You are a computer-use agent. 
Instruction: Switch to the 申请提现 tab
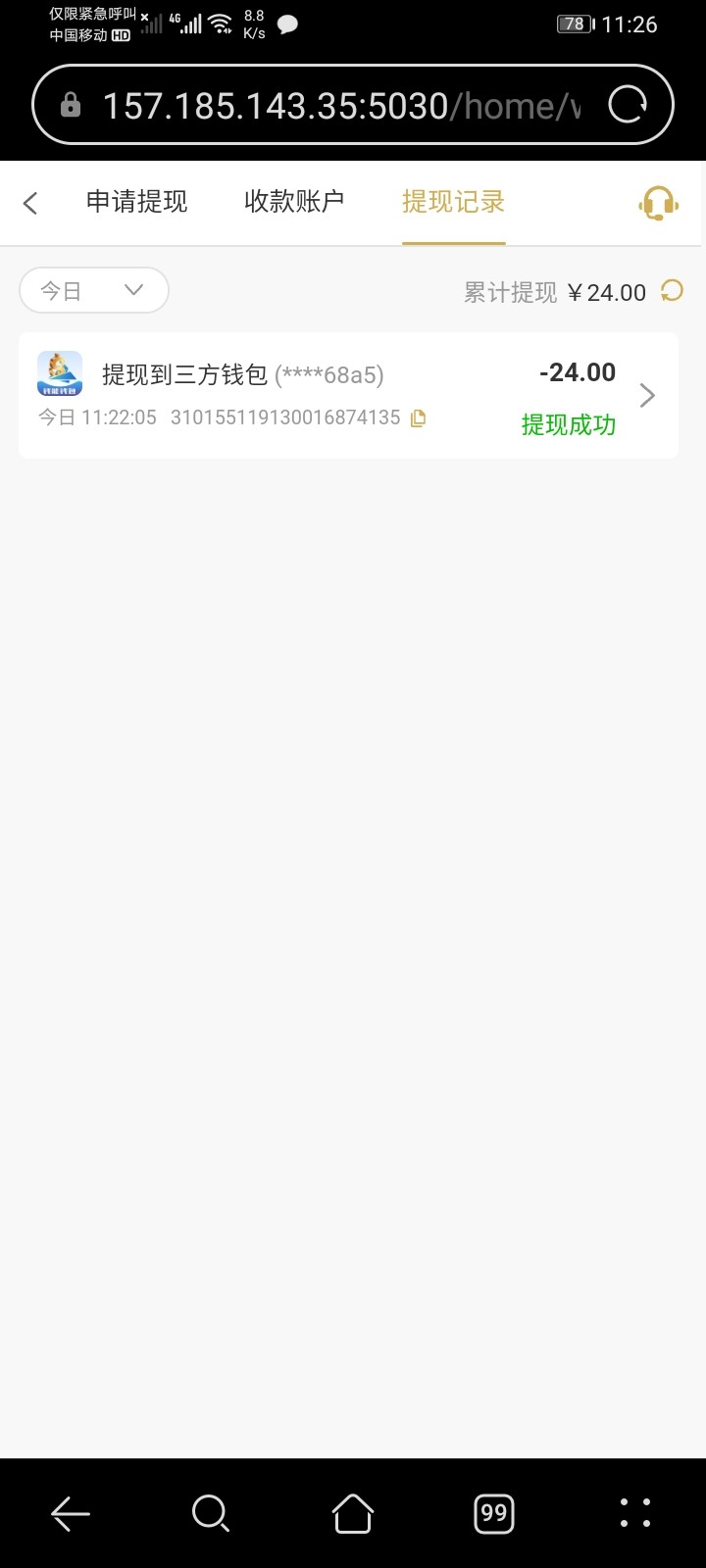(136, 202)
